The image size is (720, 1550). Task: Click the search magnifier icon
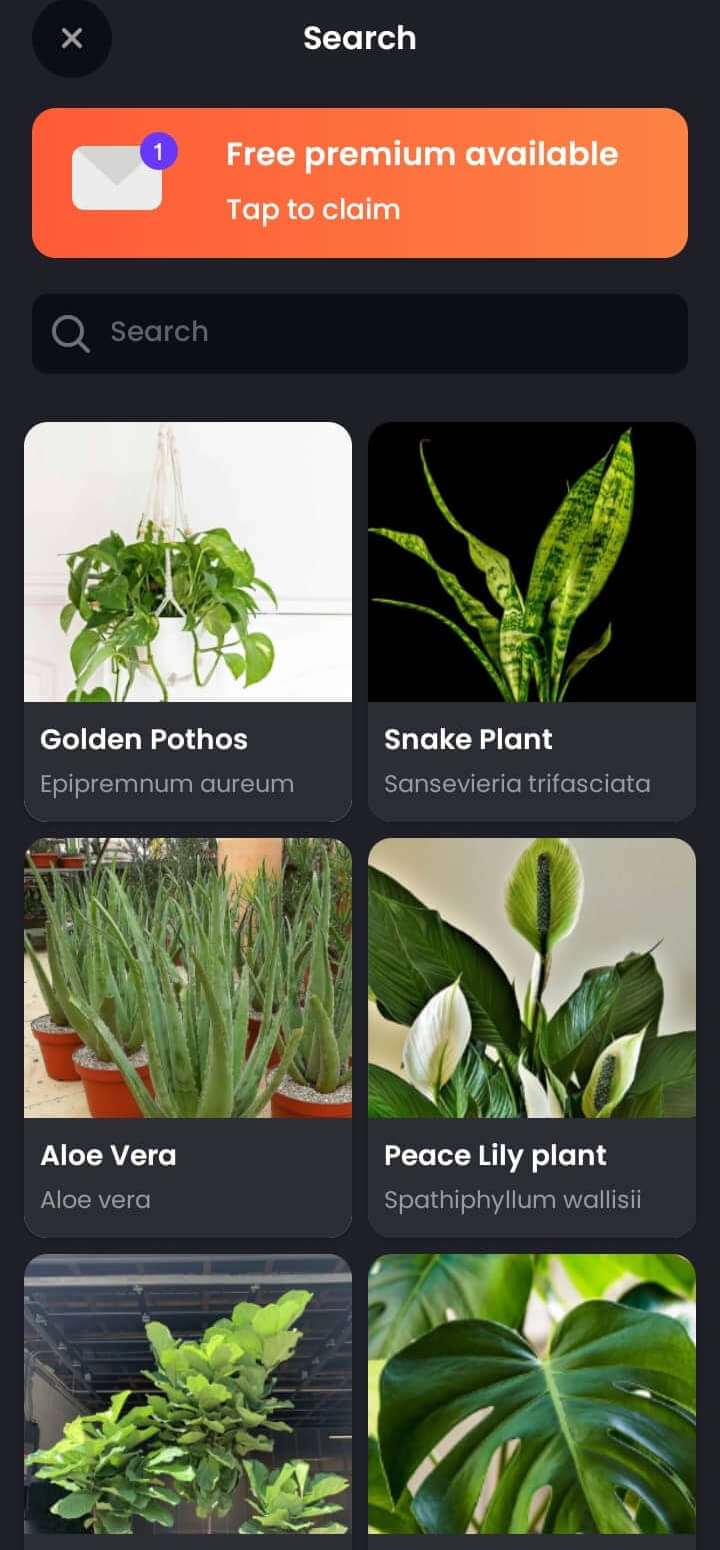[x=70, y=332]
